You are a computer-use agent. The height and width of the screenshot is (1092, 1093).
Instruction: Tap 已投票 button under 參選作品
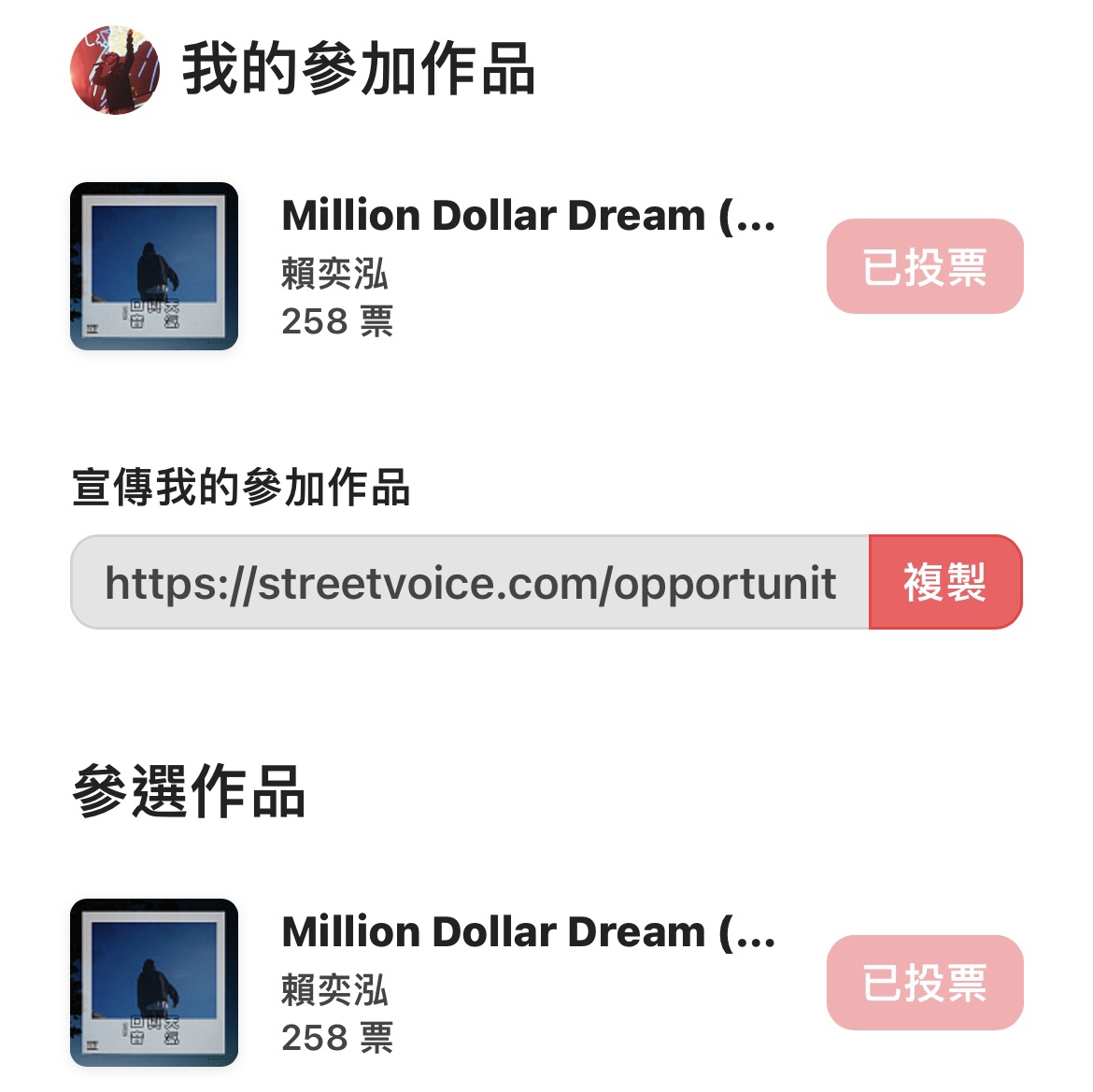(924, 983)
